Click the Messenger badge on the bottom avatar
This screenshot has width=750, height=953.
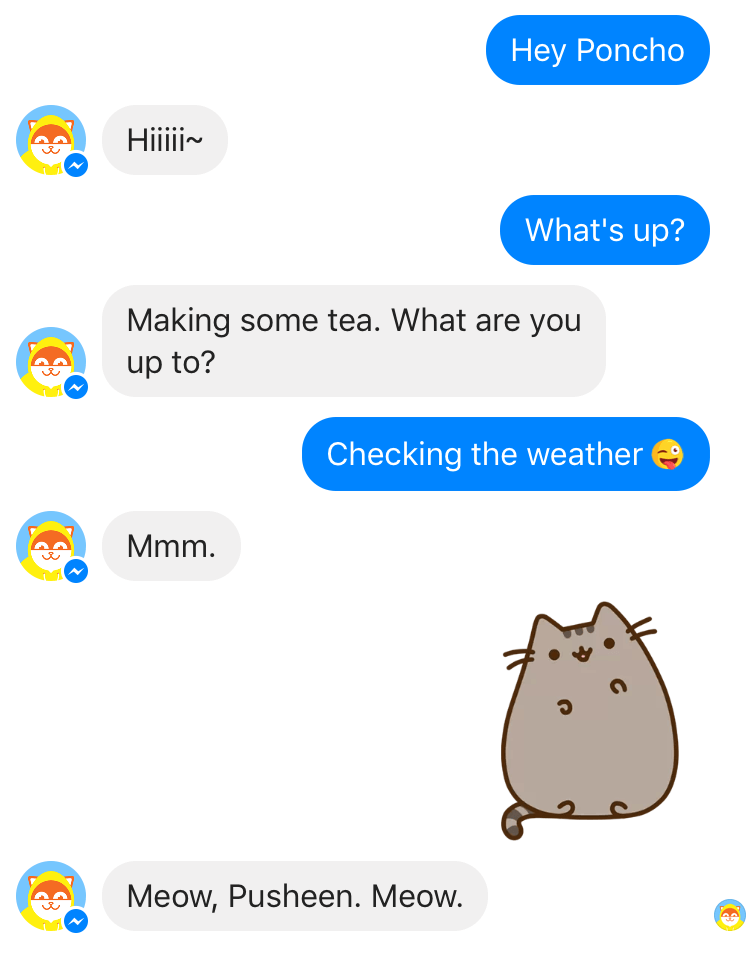[76, 922]
